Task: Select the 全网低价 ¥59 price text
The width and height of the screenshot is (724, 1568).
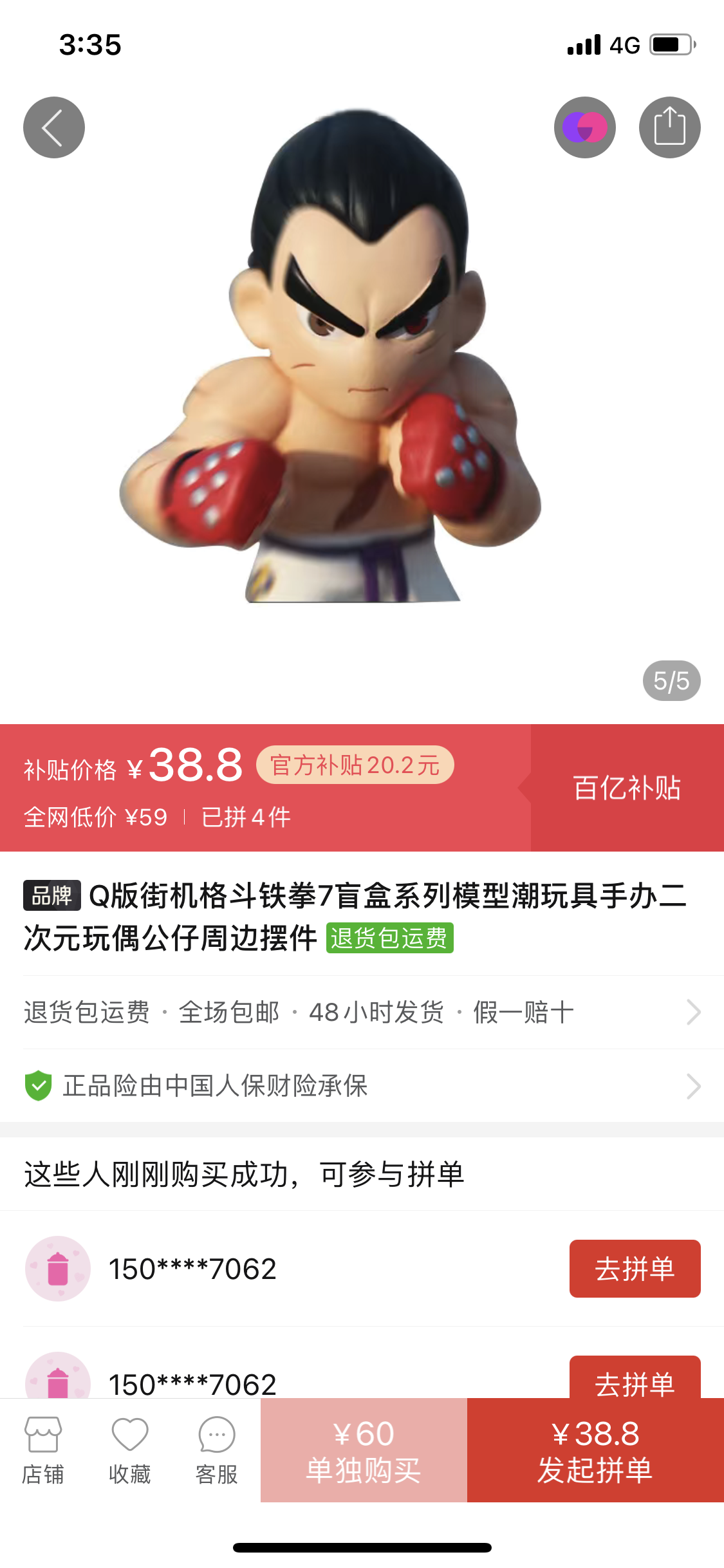Action: coord(94,817)
